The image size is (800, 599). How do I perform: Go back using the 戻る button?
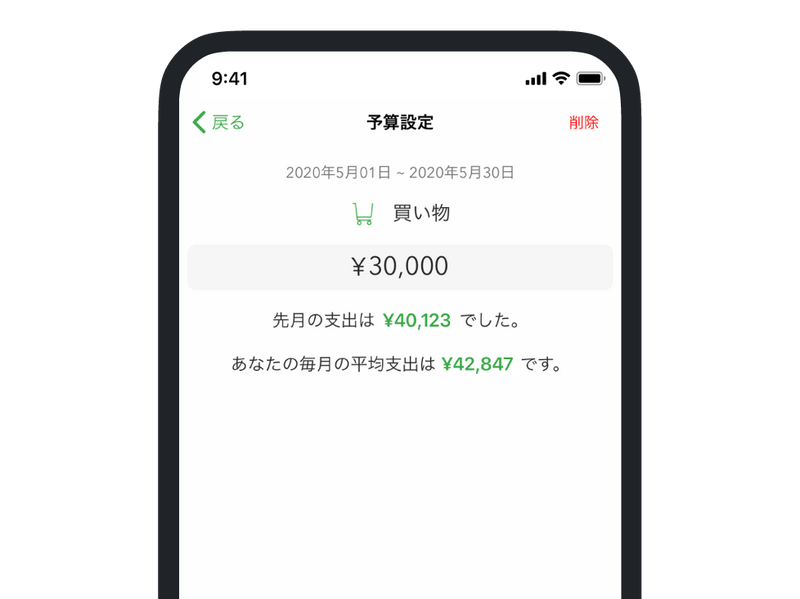pos(219,123)
